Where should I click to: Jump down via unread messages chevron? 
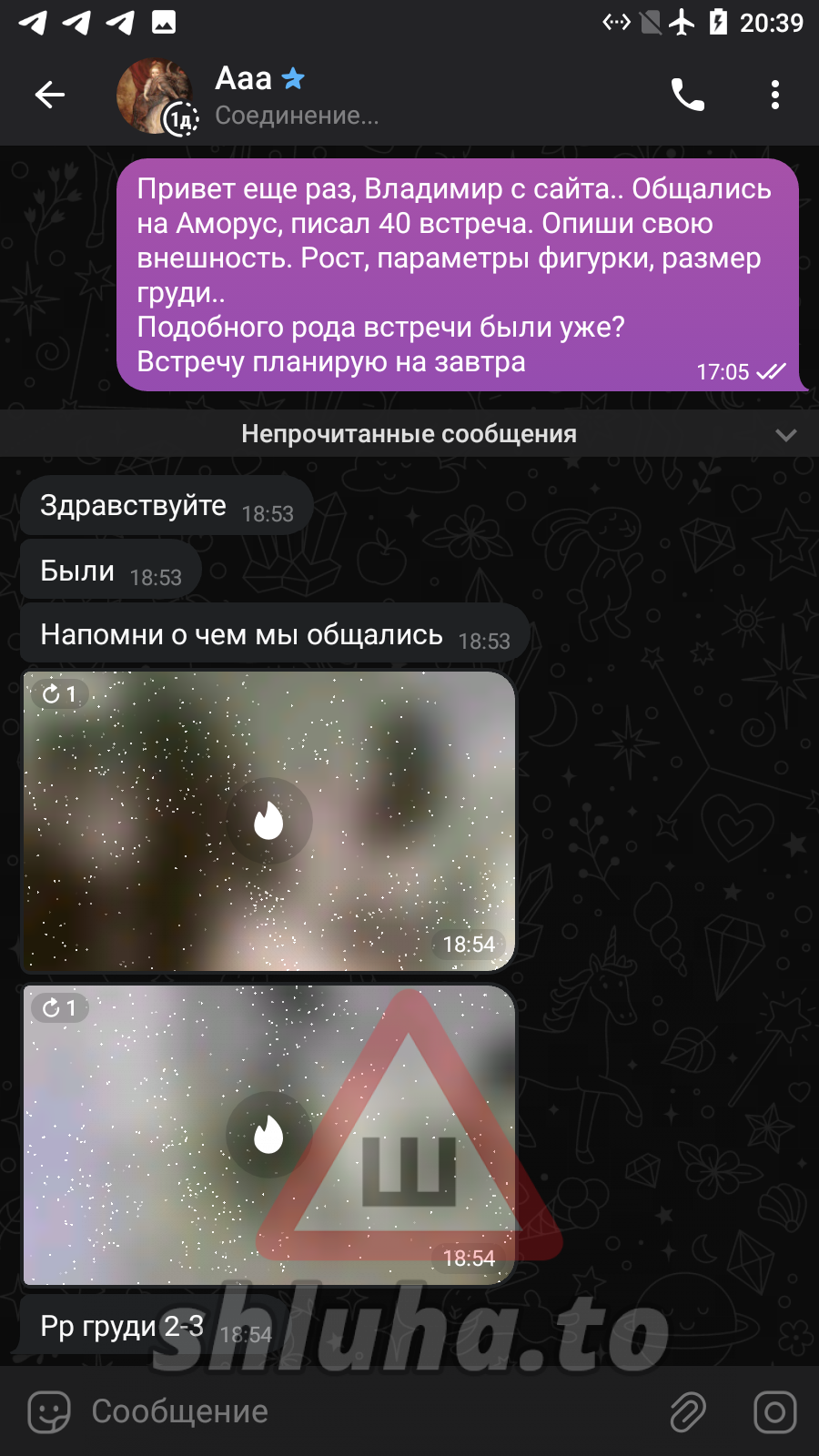pyautogui.click(x=785, y=435)
